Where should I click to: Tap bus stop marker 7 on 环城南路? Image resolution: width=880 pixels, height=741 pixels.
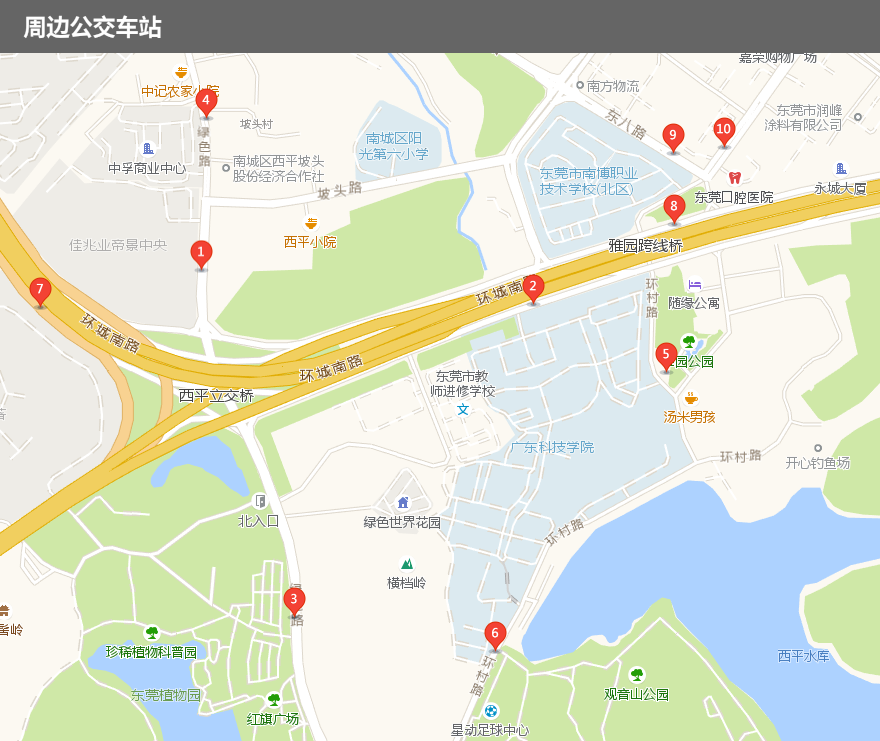[40, 291]
